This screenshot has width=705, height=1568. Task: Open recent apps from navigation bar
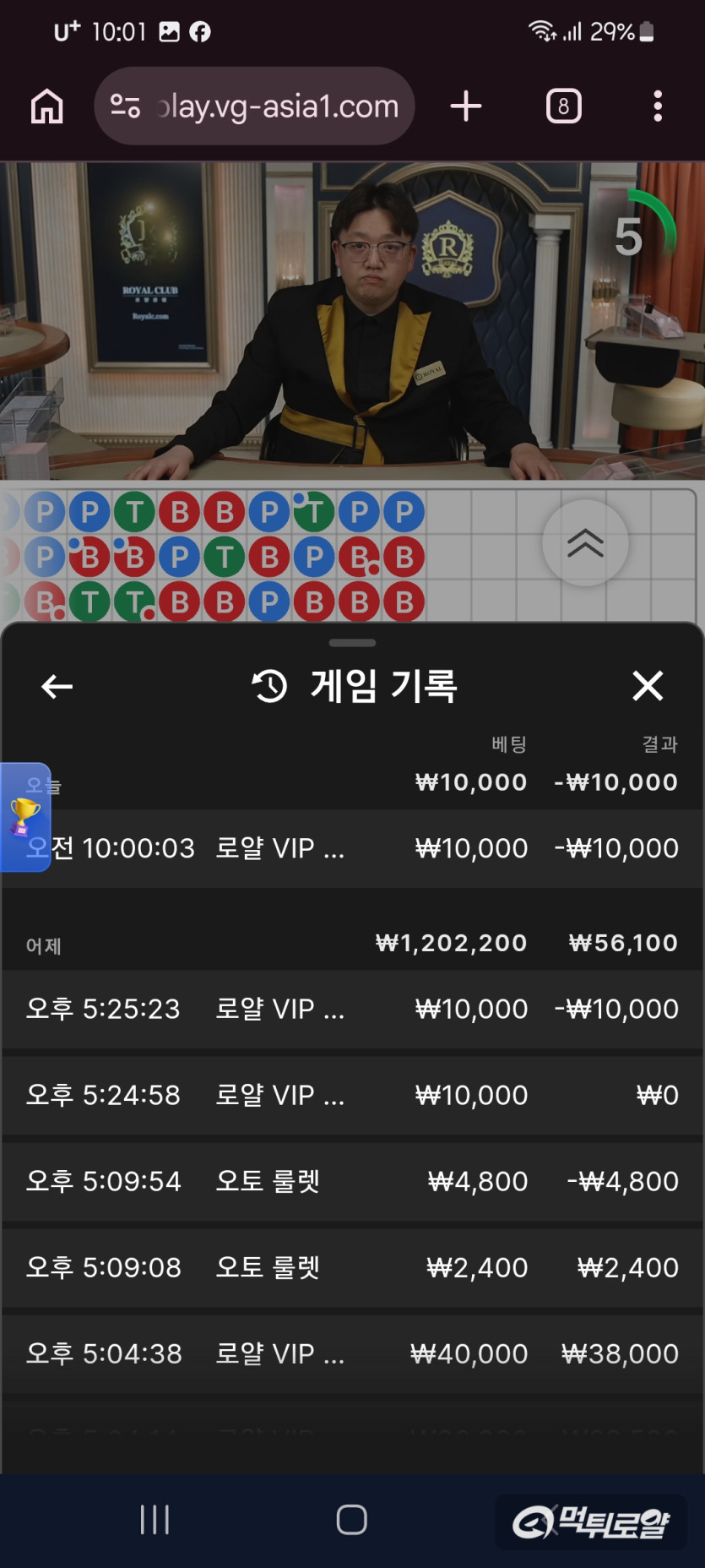point(155,1520)
